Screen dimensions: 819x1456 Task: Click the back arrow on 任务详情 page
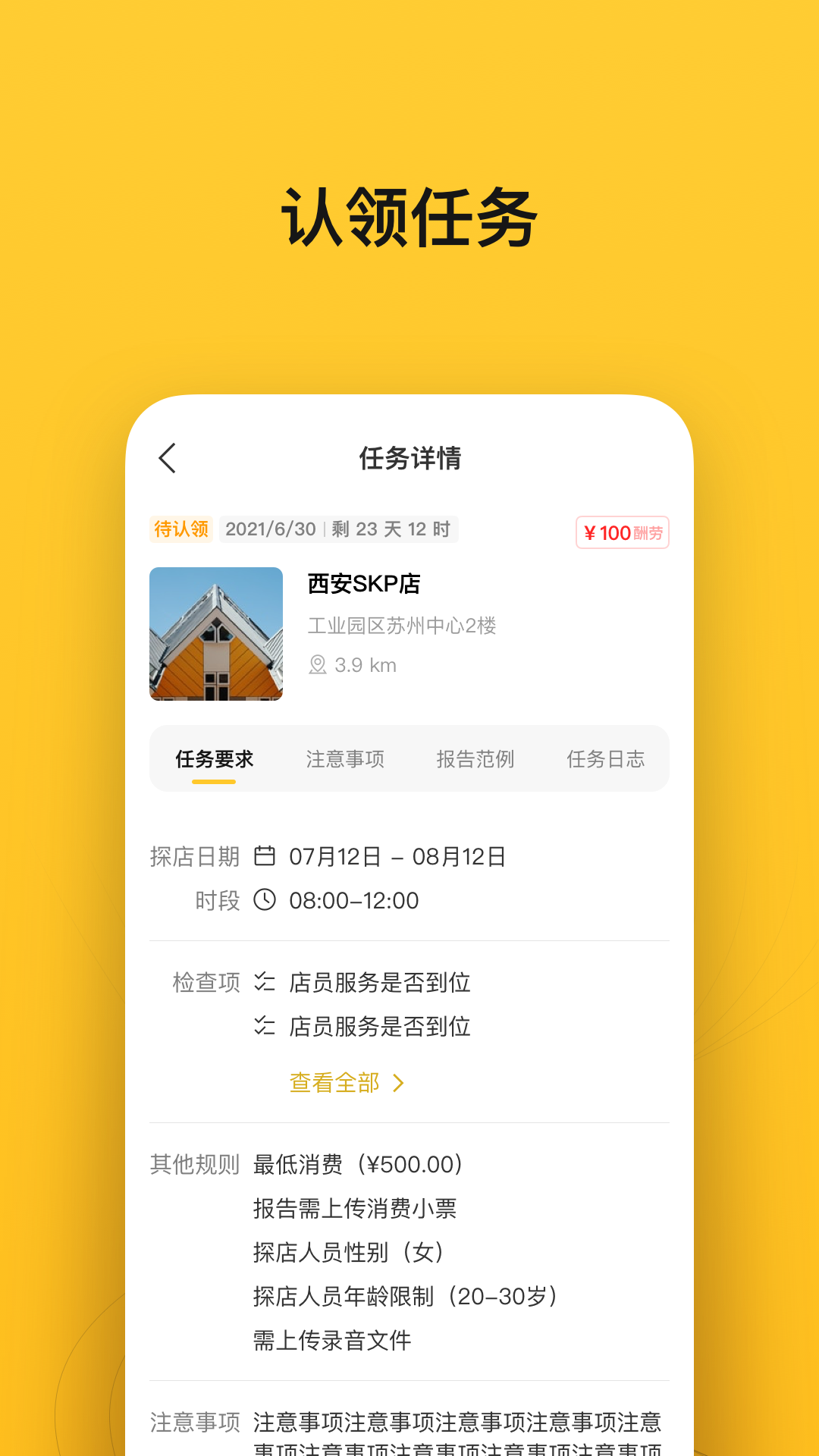tap(167, 460)
